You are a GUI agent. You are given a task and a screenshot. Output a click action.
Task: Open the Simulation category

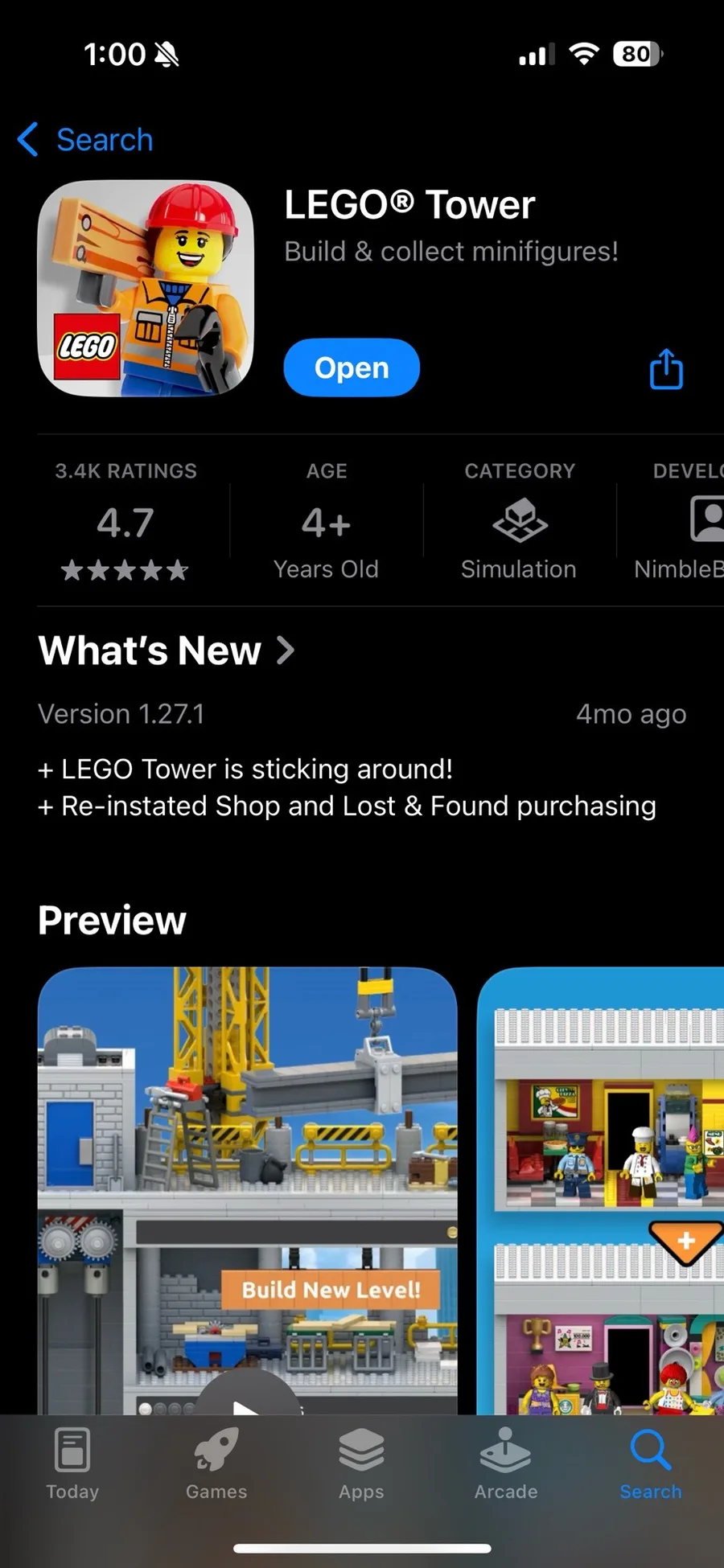click(519, 521)
